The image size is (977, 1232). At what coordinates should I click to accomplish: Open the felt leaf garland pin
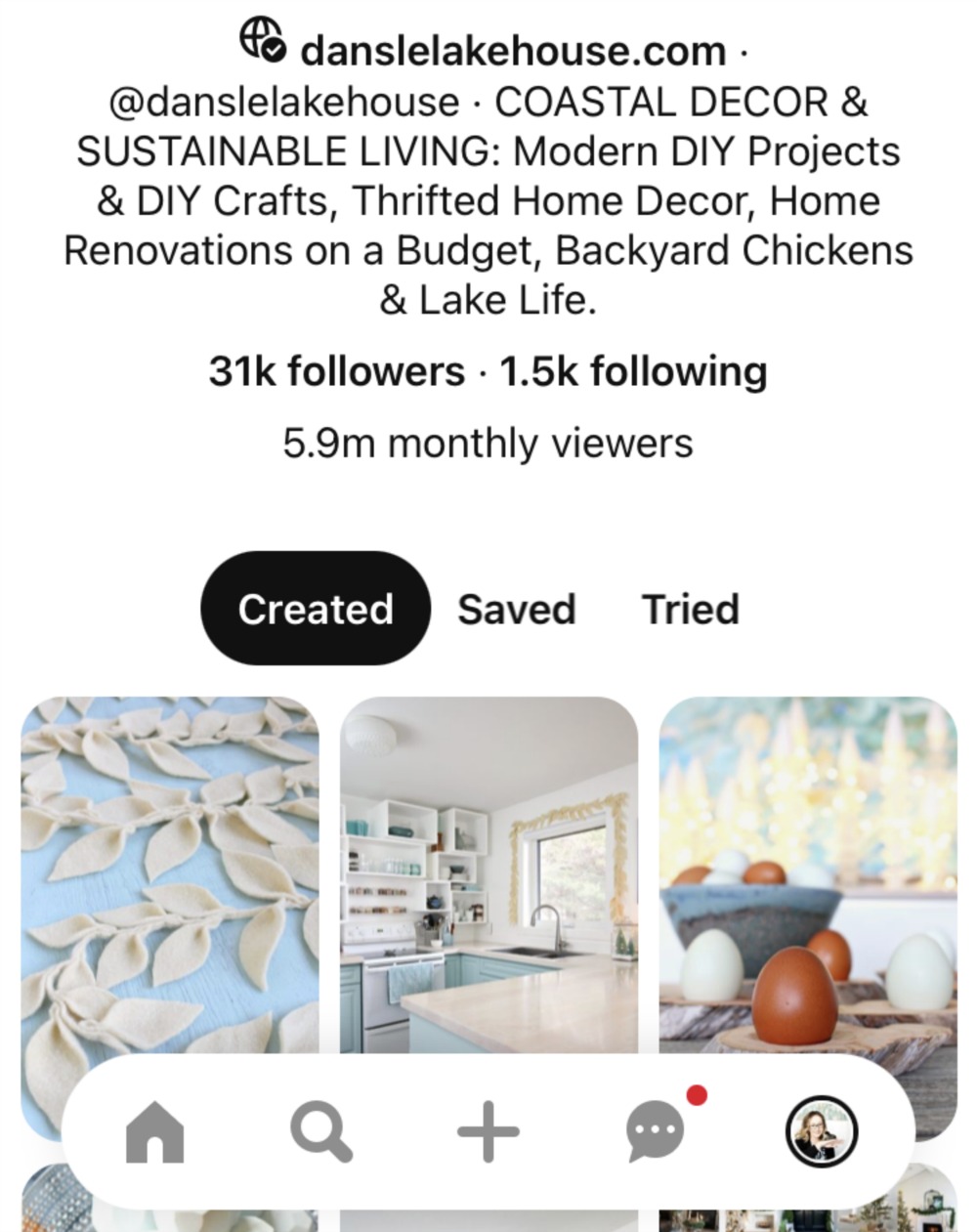(170, 870)
